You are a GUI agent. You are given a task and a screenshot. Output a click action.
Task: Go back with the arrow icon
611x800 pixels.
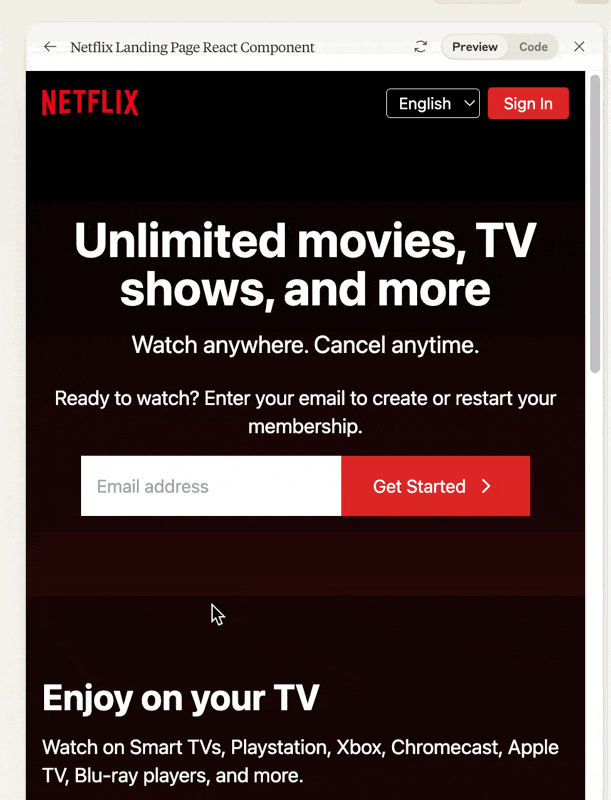point(50,47)
